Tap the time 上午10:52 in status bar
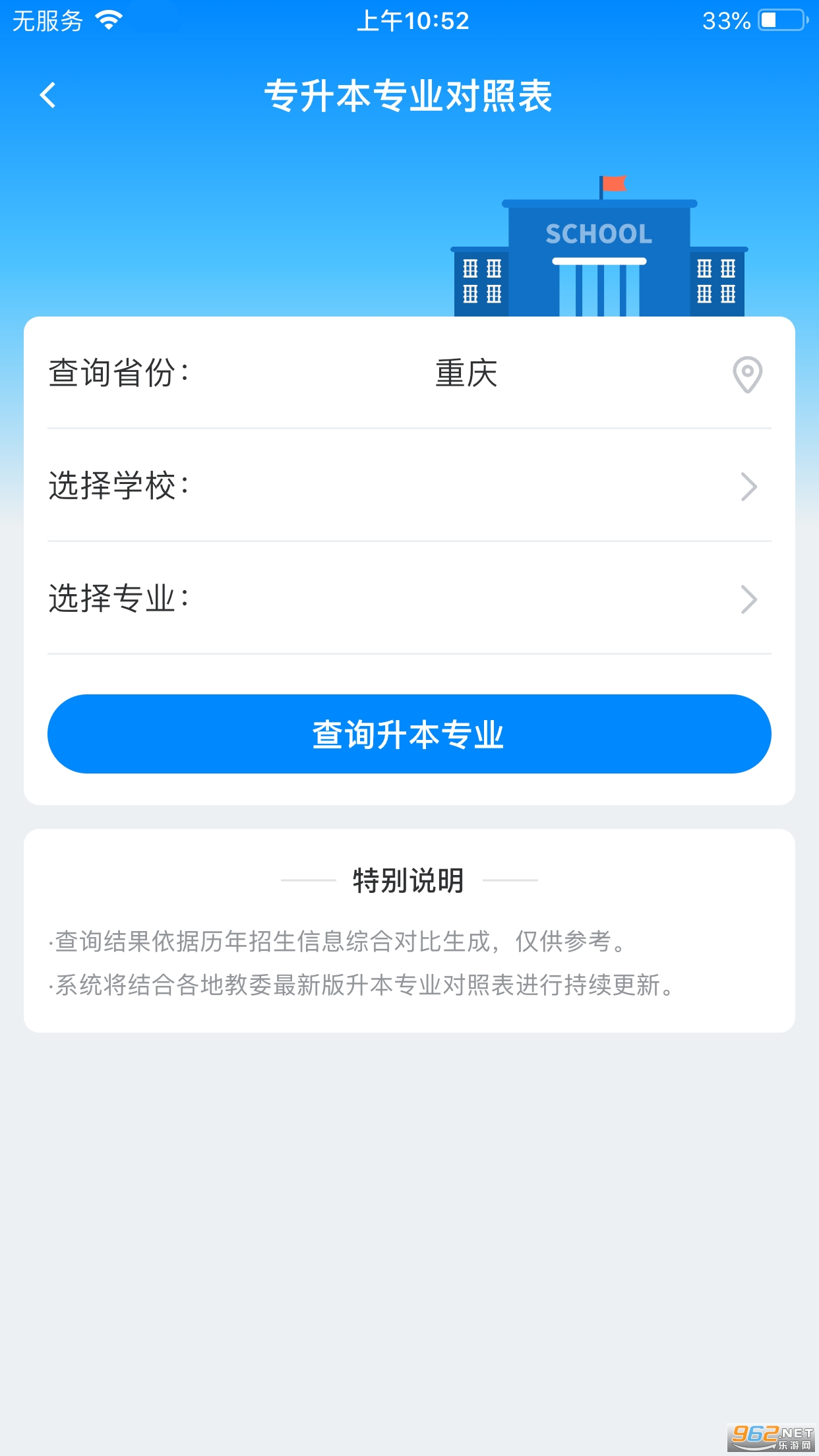The height and width of the screenshot is (1456, 819). 413,20
